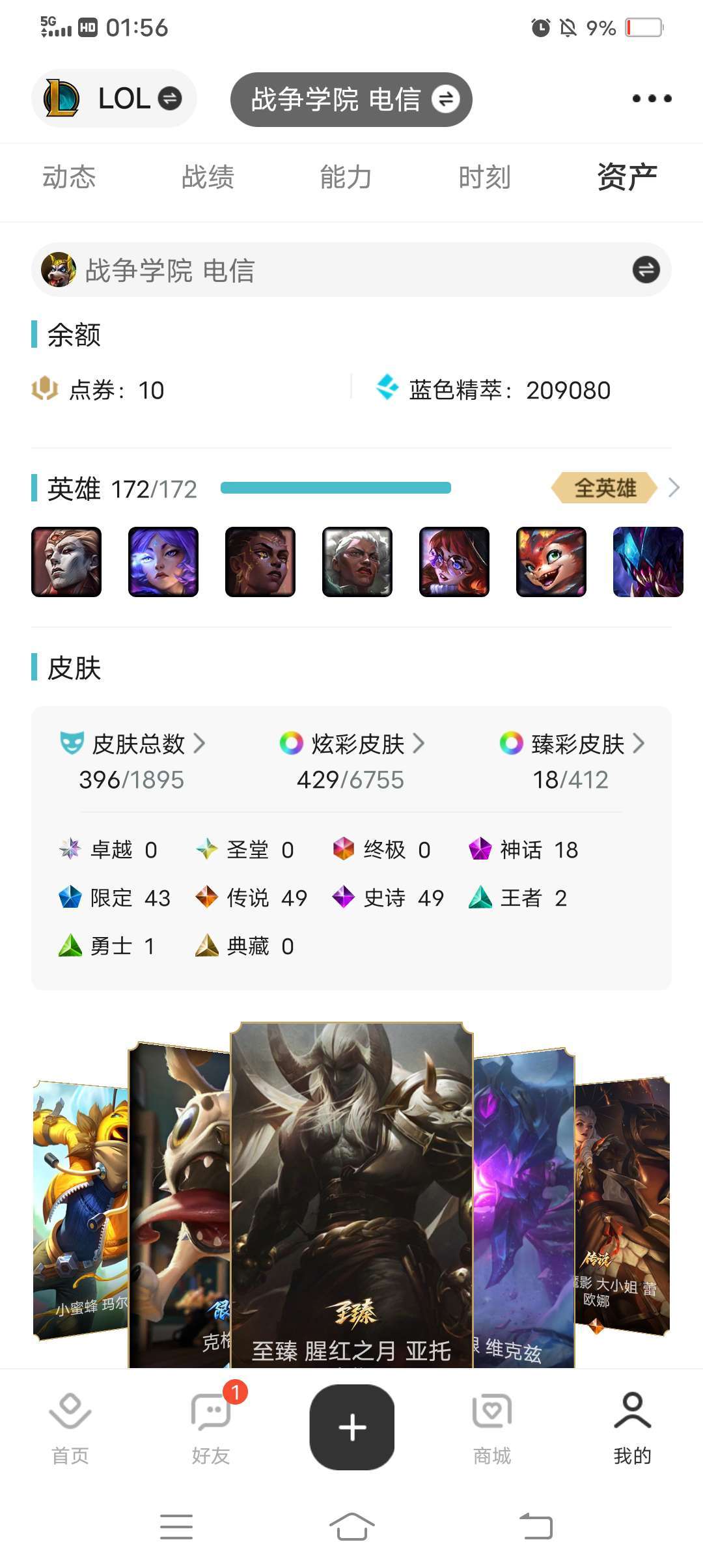Tap the system back button

[536, 1526]
